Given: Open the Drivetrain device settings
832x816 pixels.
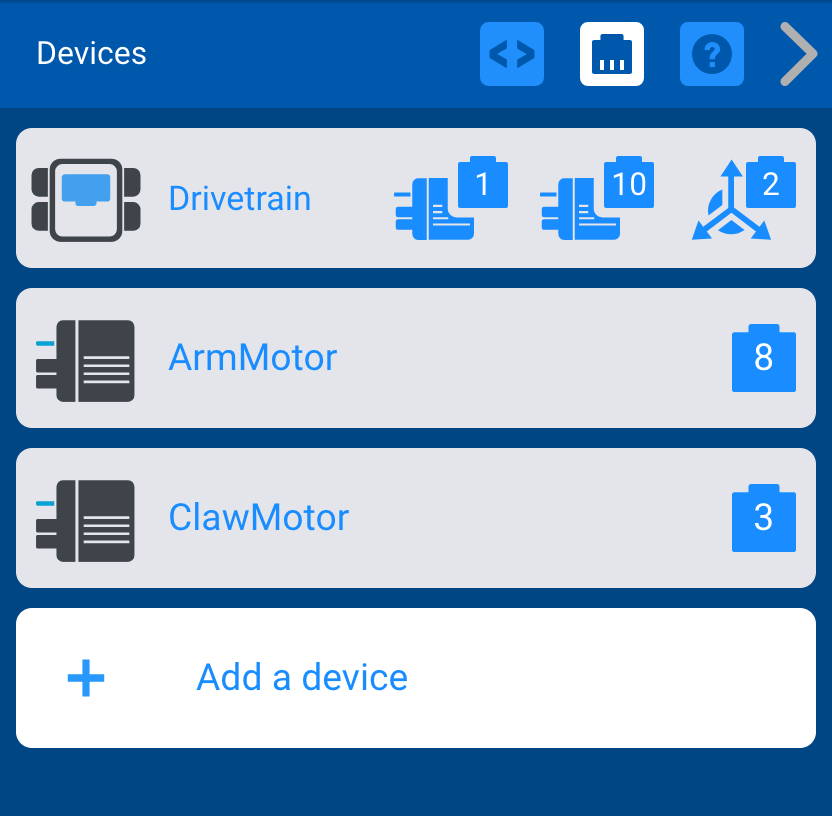Looking at the screenshot, I should [x=240, y=198].
